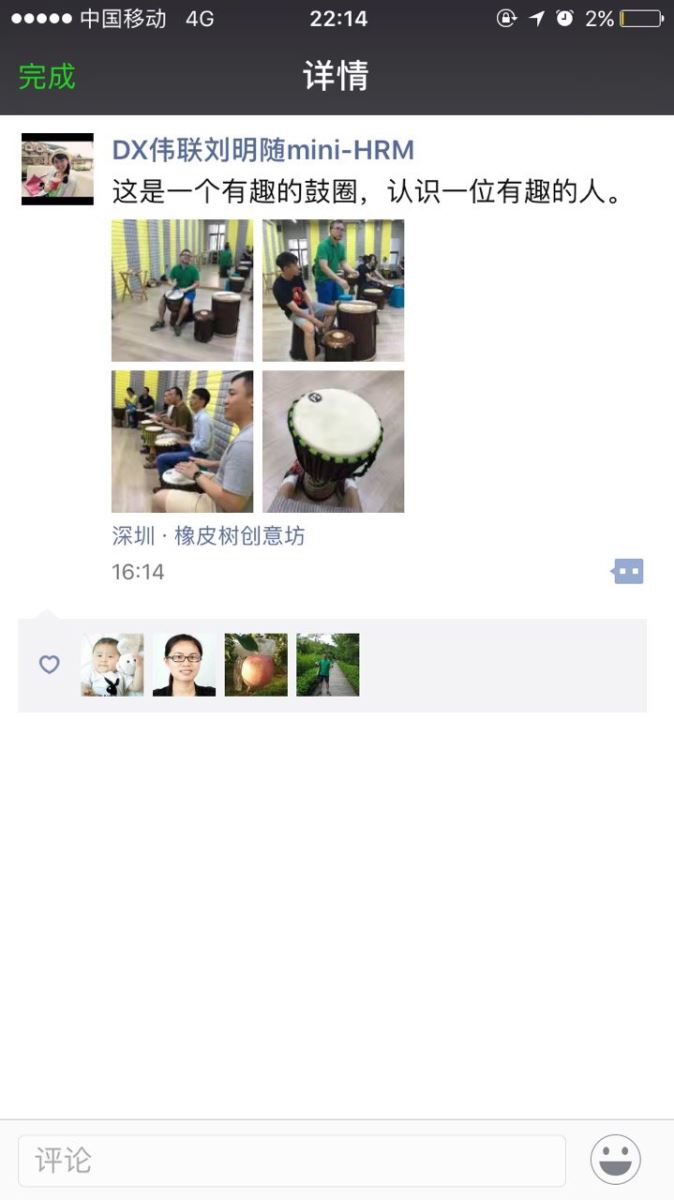This screenshot has width=674, height=1200.
Task: Open the garden path avatar in the likes
Action: (328, 664)
